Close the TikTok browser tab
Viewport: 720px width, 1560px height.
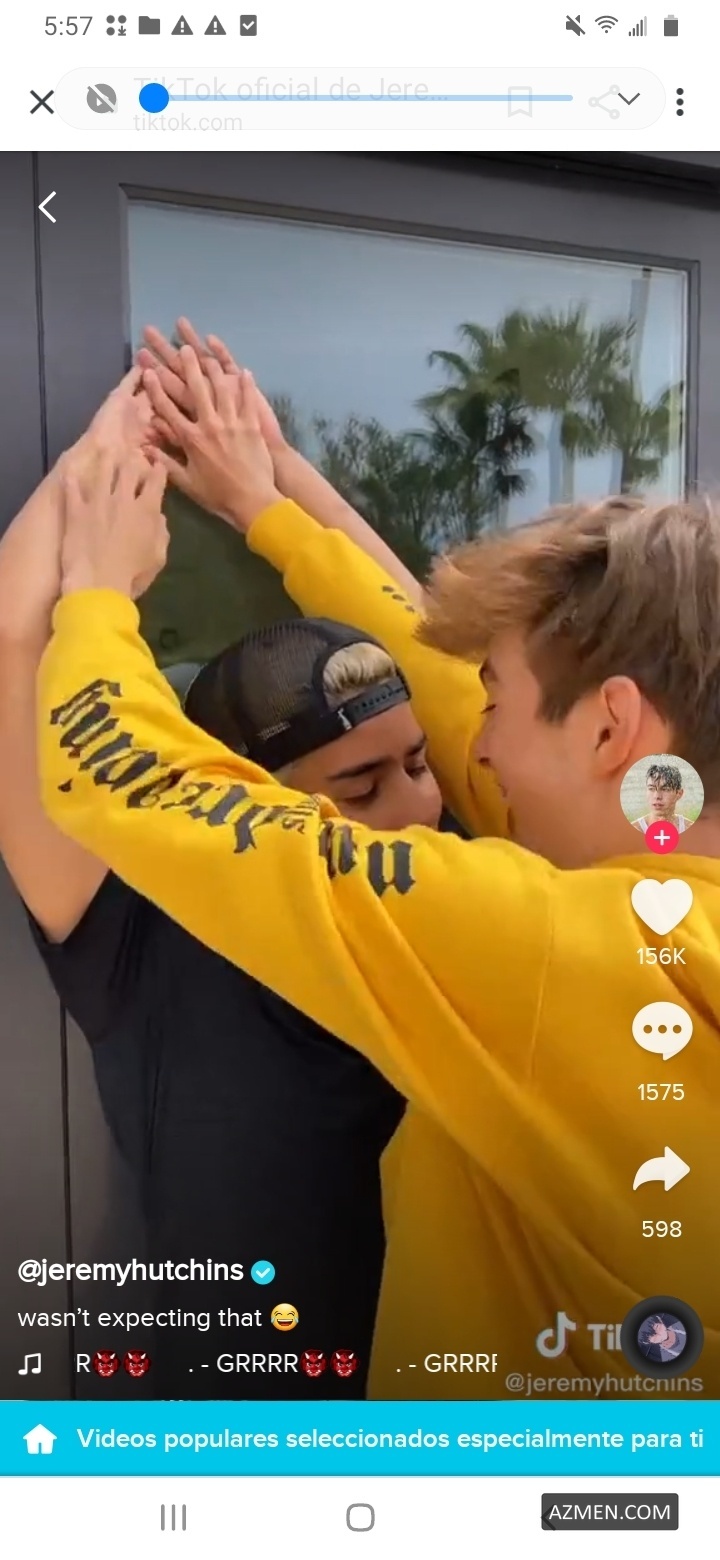(42, 101)
